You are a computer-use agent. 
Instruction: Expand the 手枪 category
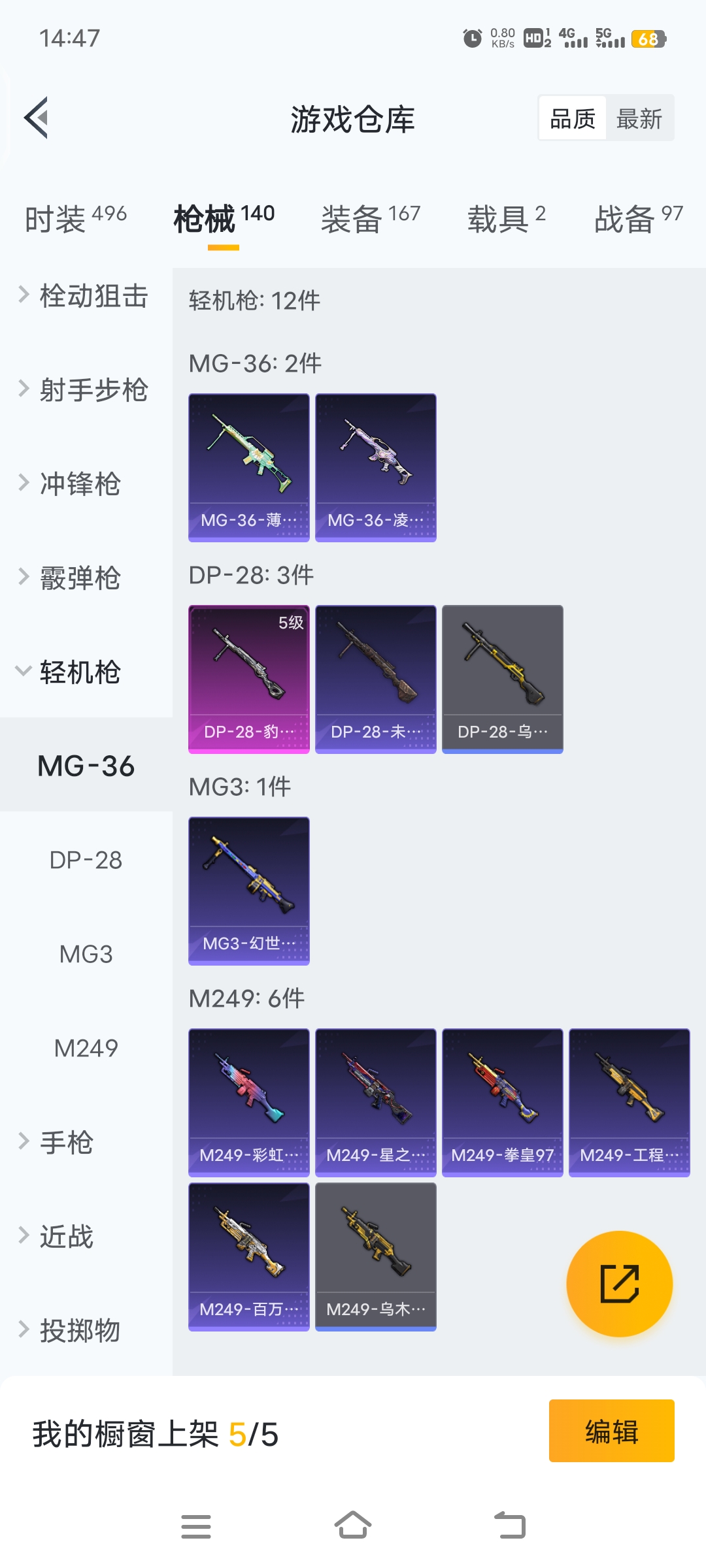pos(65,1143)
